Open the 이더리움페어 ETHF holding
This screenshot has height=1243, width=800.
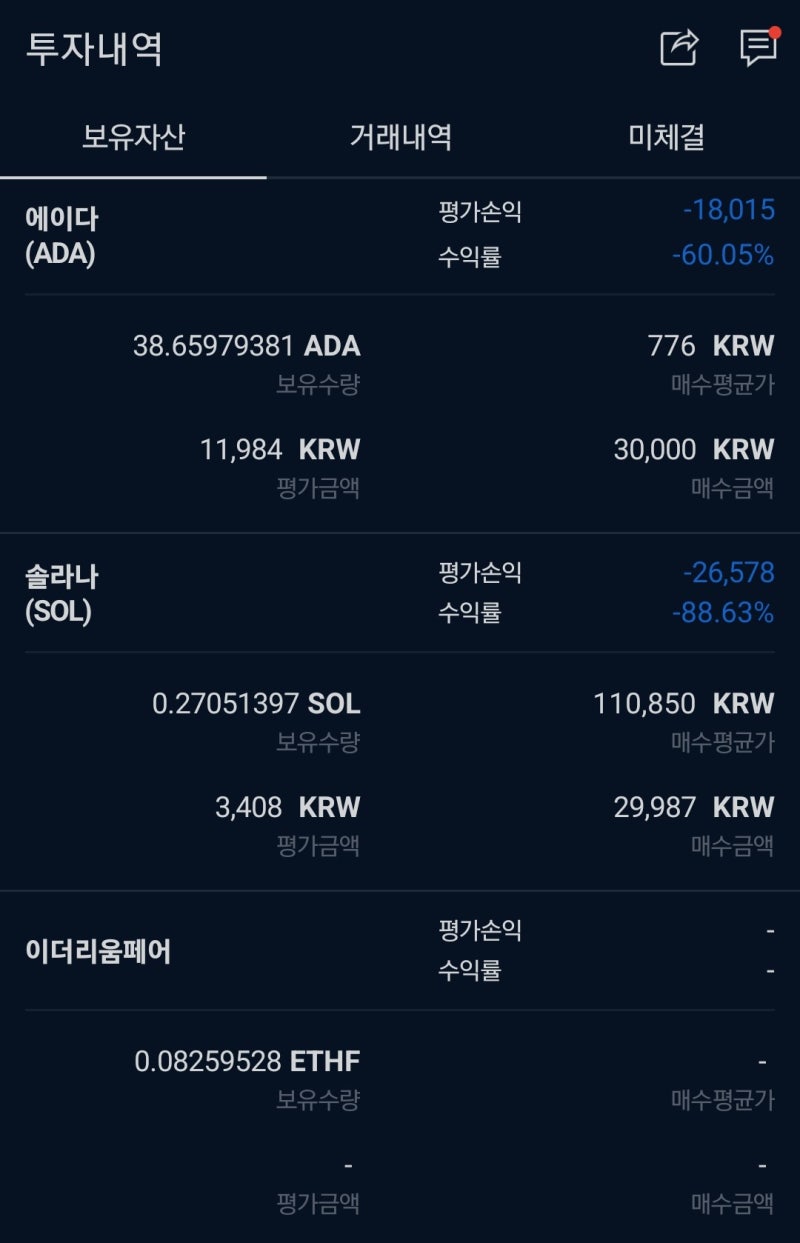[x=98, y=951]
